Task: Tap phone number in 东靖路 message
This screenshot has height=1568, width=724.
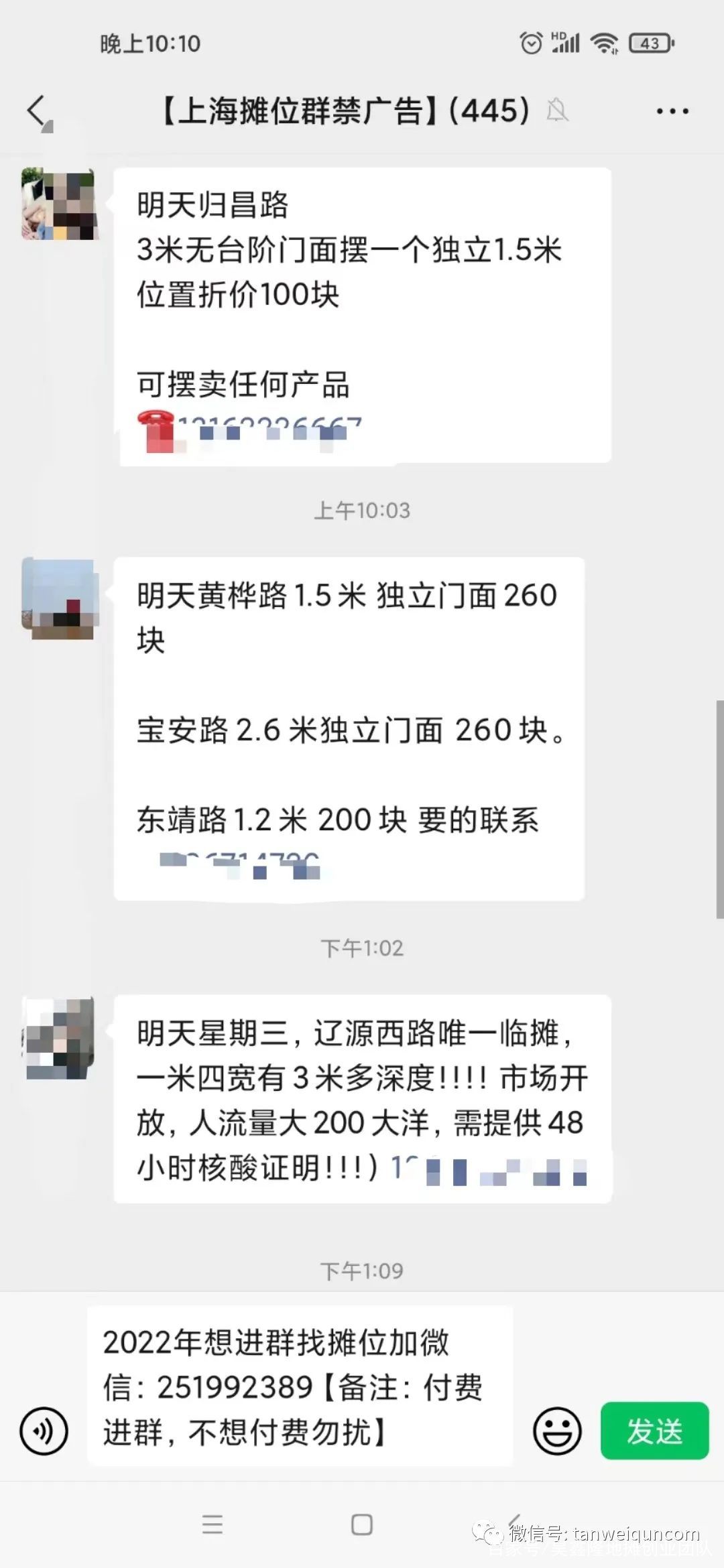Action: [x=241, y=864]
